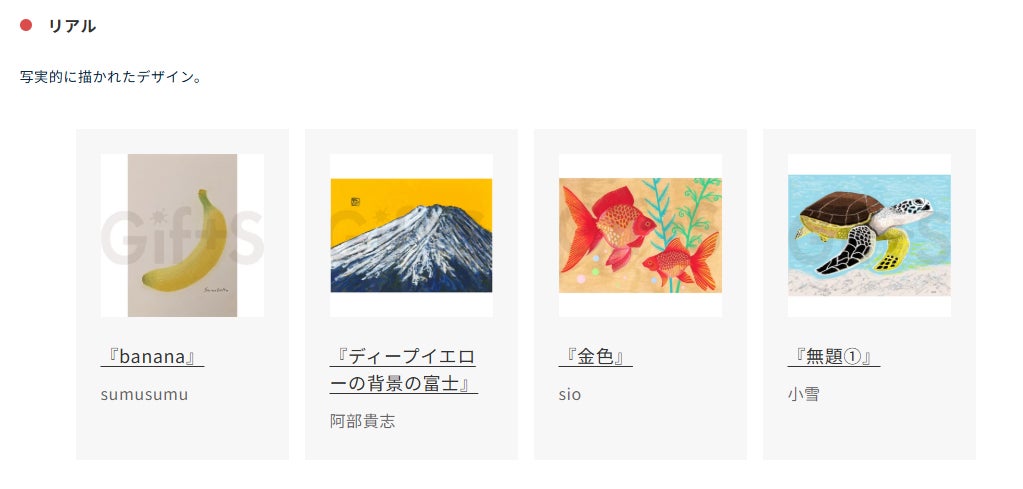Open the 『金色』 title link

[x=595, y=356]
